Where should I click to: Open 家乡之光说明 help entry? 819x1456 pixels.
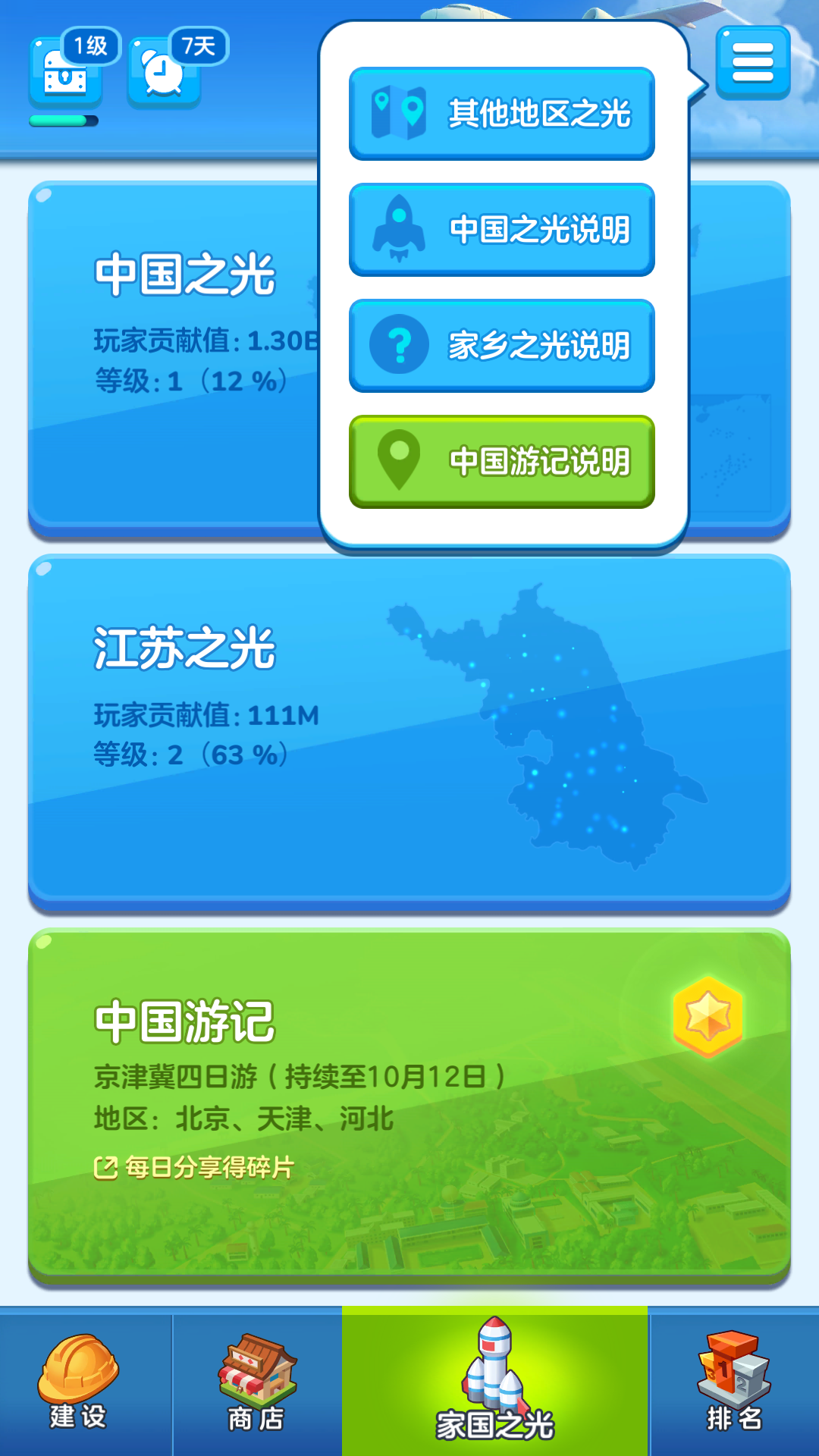pos(501,346)
